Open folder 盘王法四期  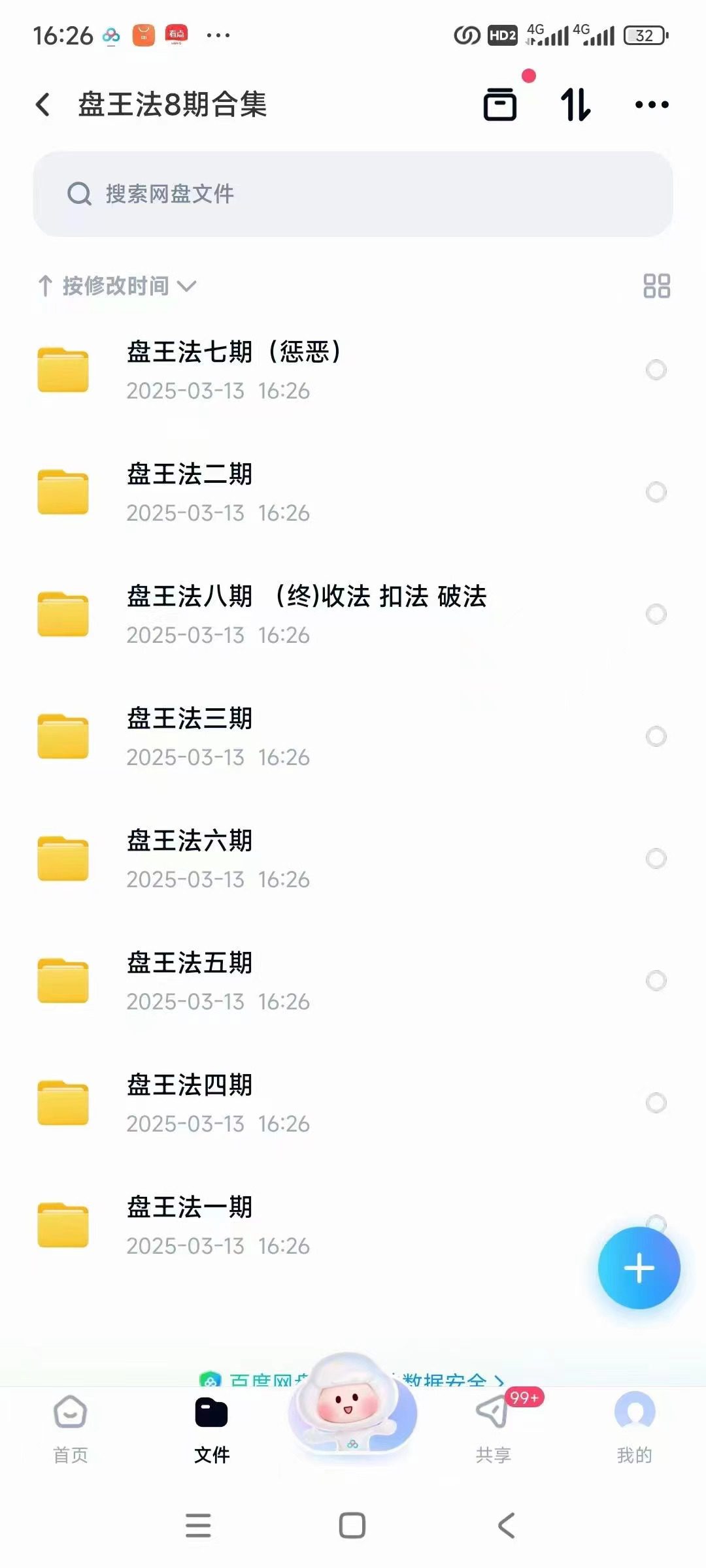(x=190, y=1103)
